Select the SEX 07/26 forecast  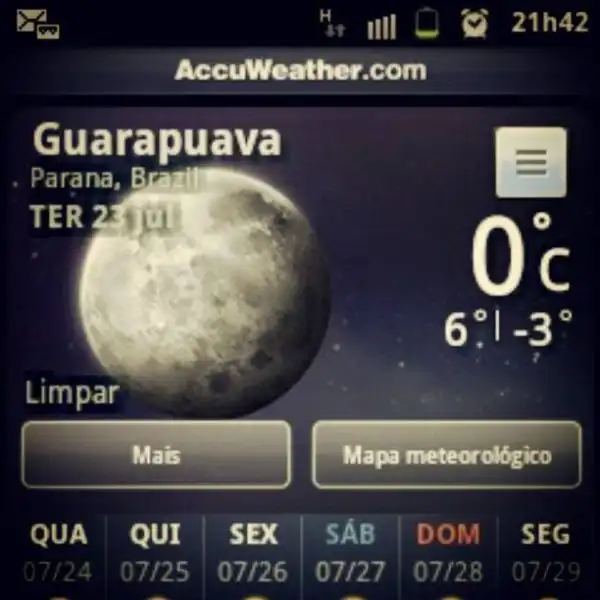coord(253,554)
